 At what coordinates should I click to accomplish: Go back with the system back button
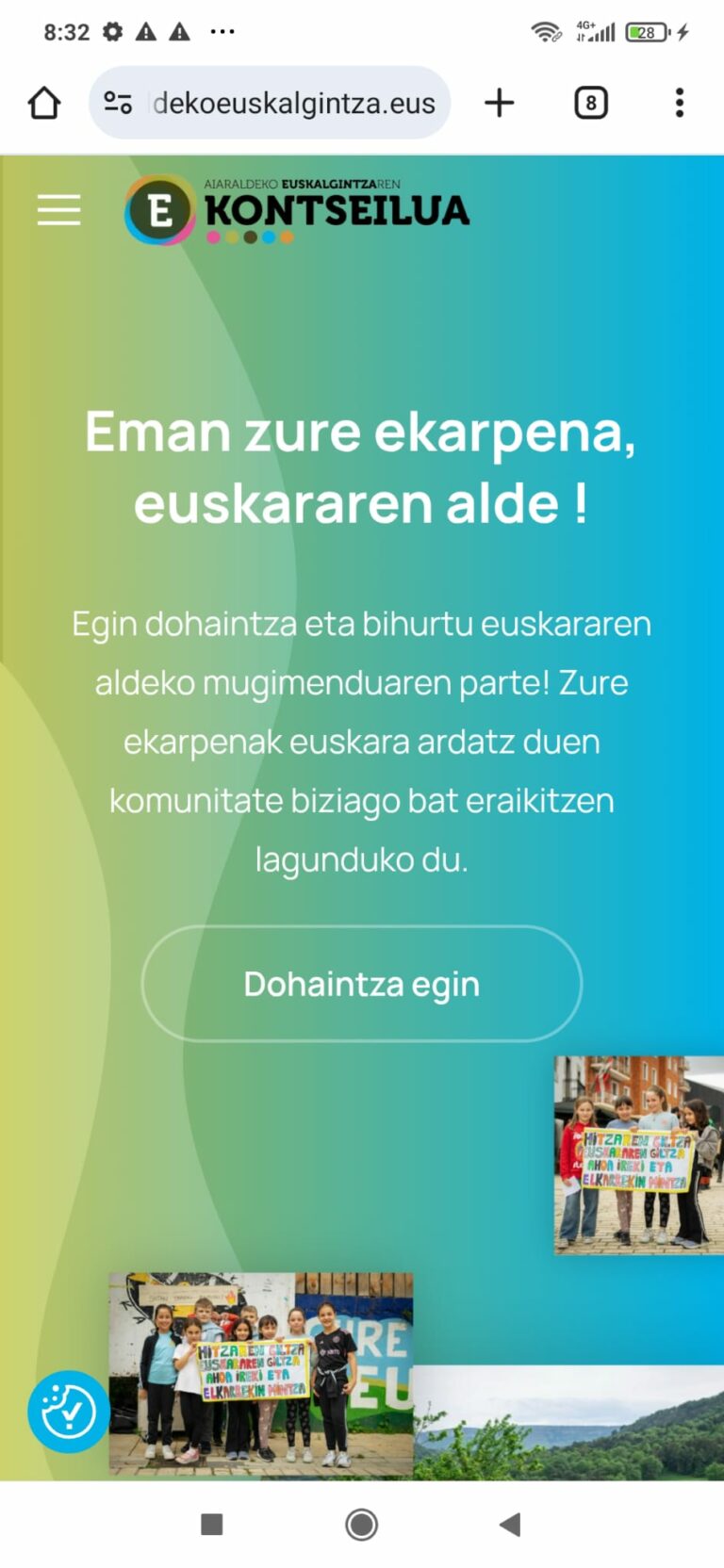510,1524
